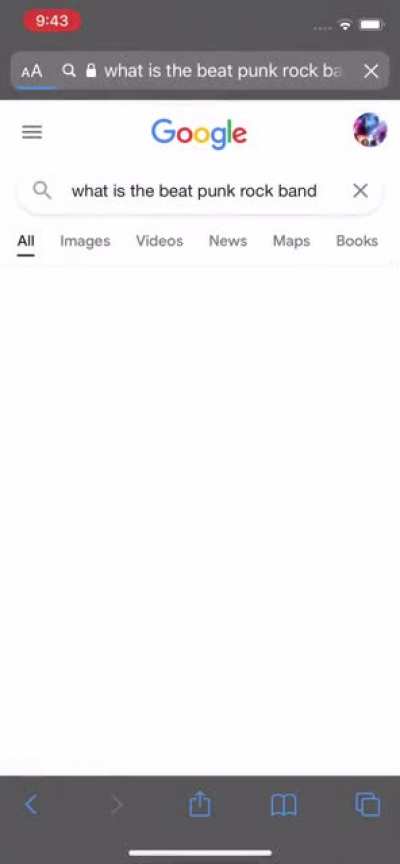Switch to the Images tab
The image size is (400, 864).
tap(85, 241)
